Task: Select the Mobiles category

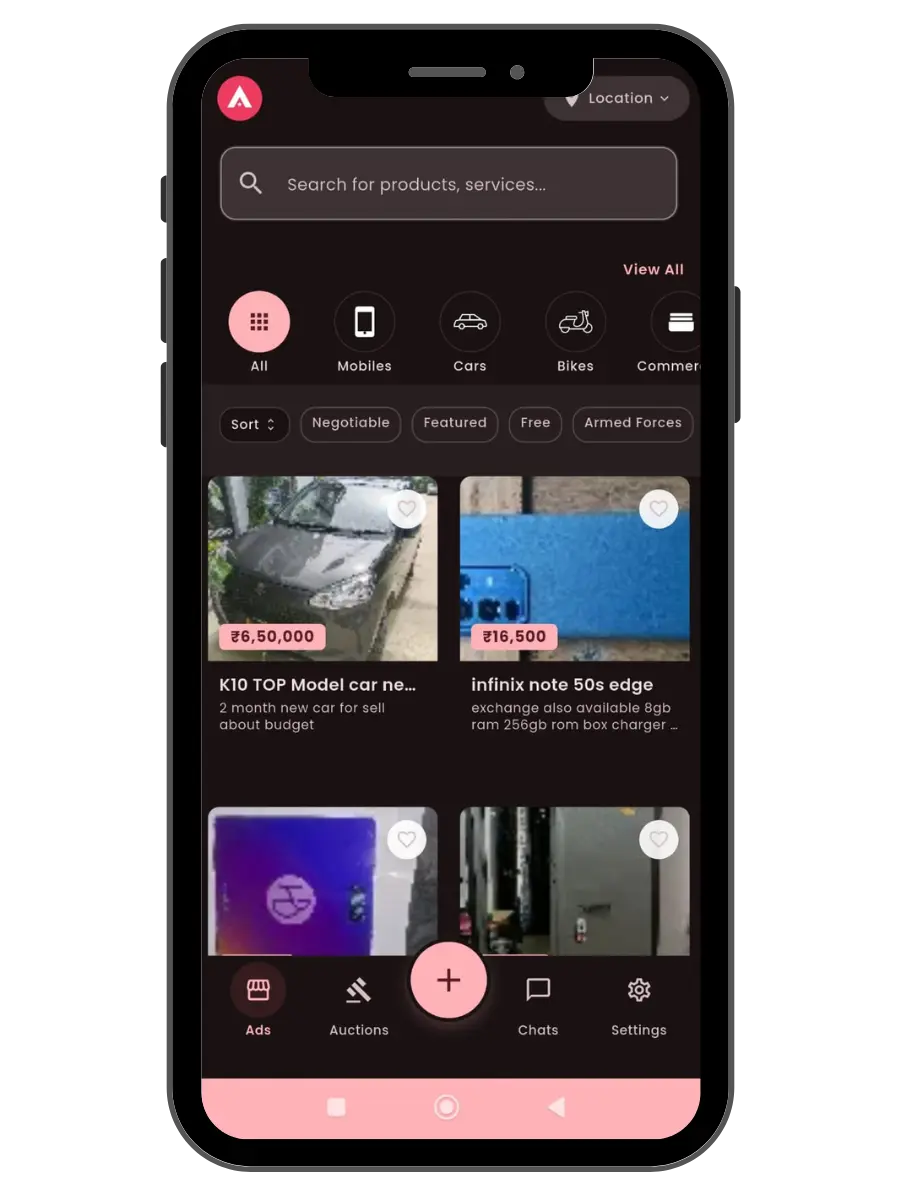Action: 364,323
